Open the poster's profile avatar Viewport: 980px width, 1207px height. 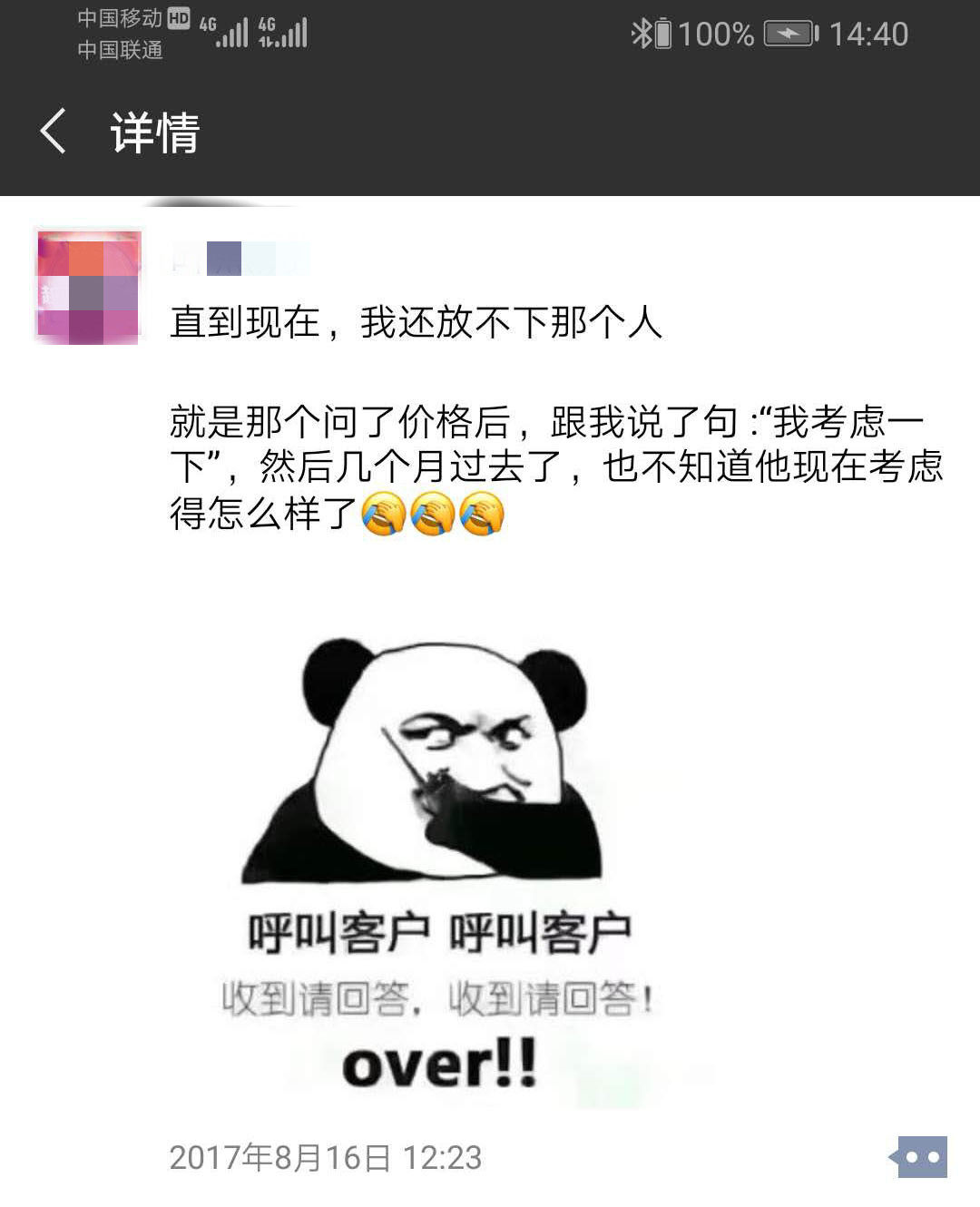click(88, 287)
